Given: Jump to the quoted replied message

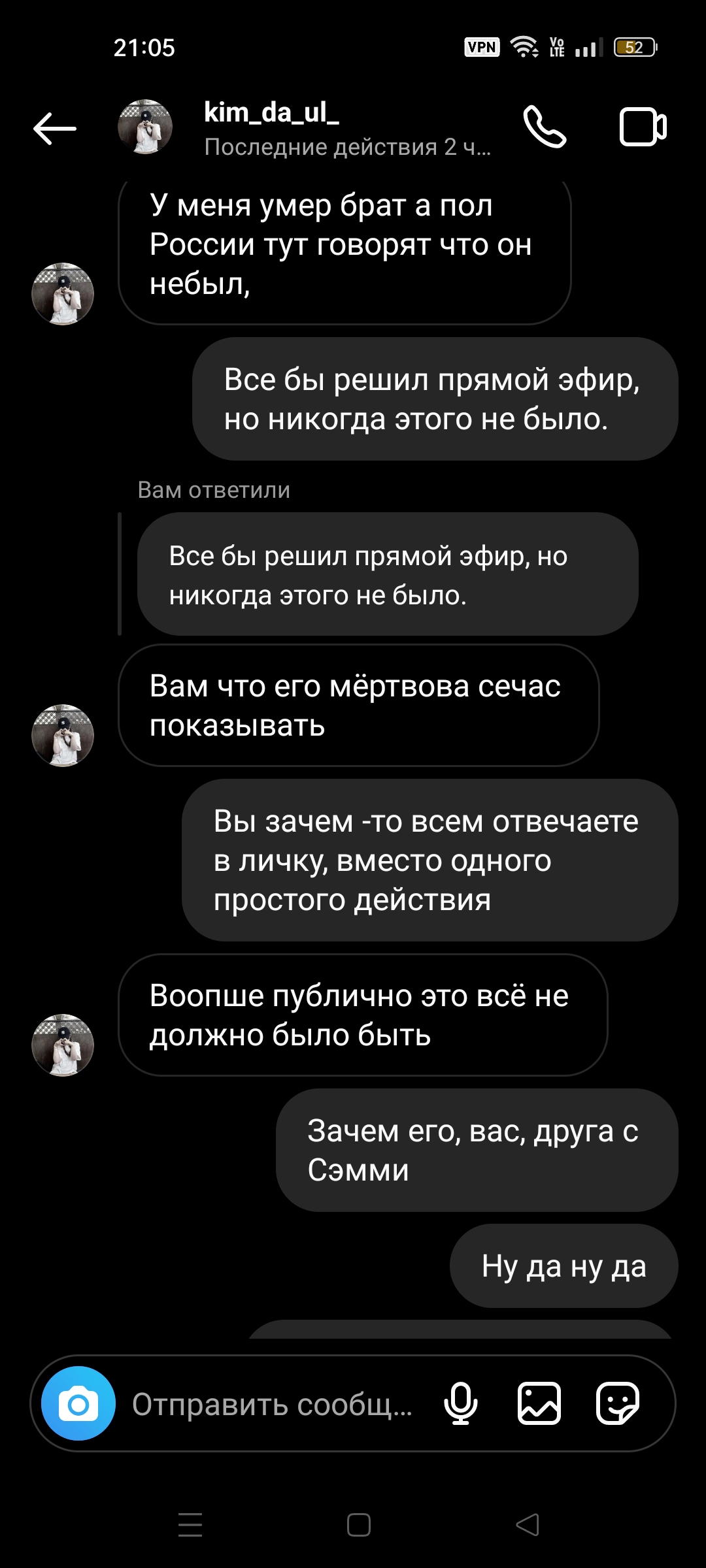Looking at the screenshot, I should pos(388,574).
